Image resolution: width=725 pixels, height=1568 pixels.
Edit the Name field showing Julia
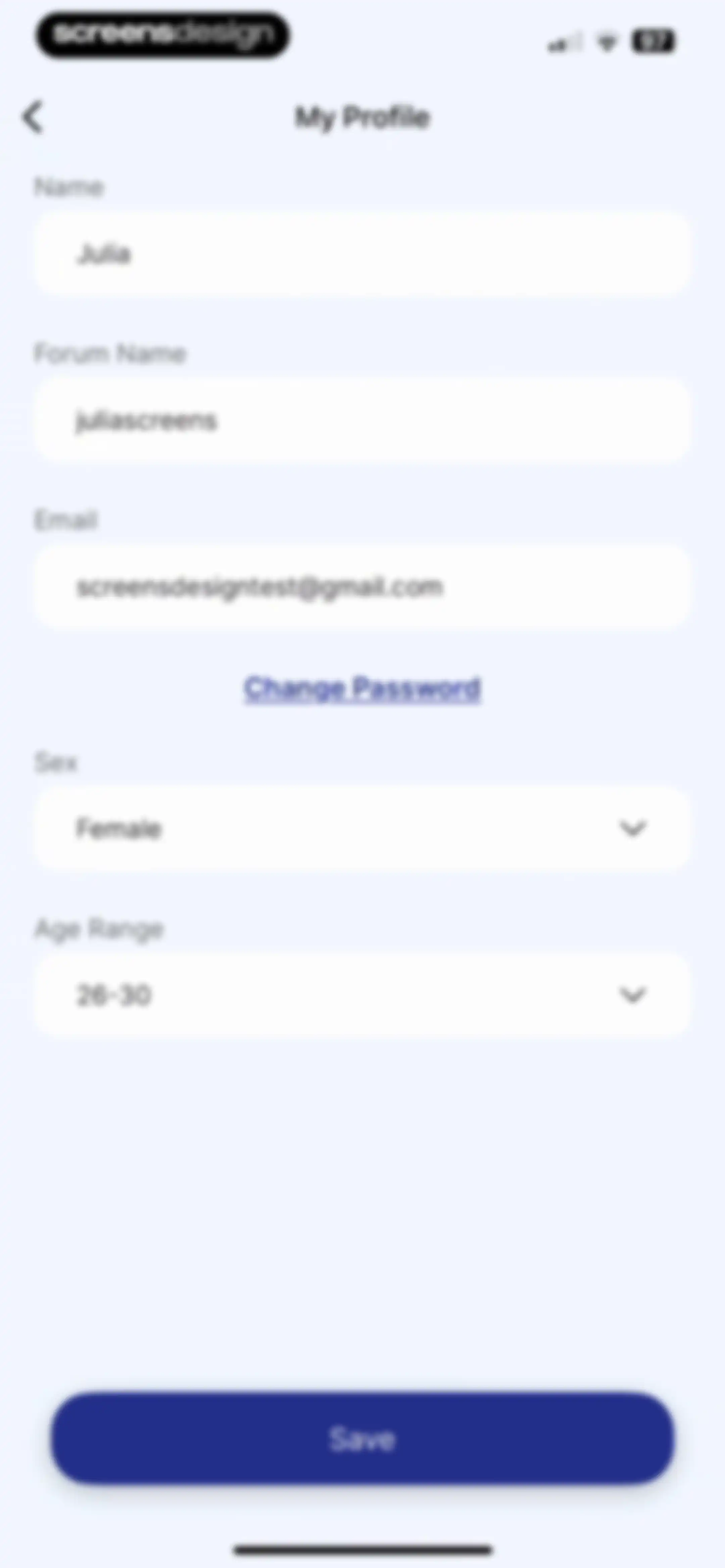[362, 254]
